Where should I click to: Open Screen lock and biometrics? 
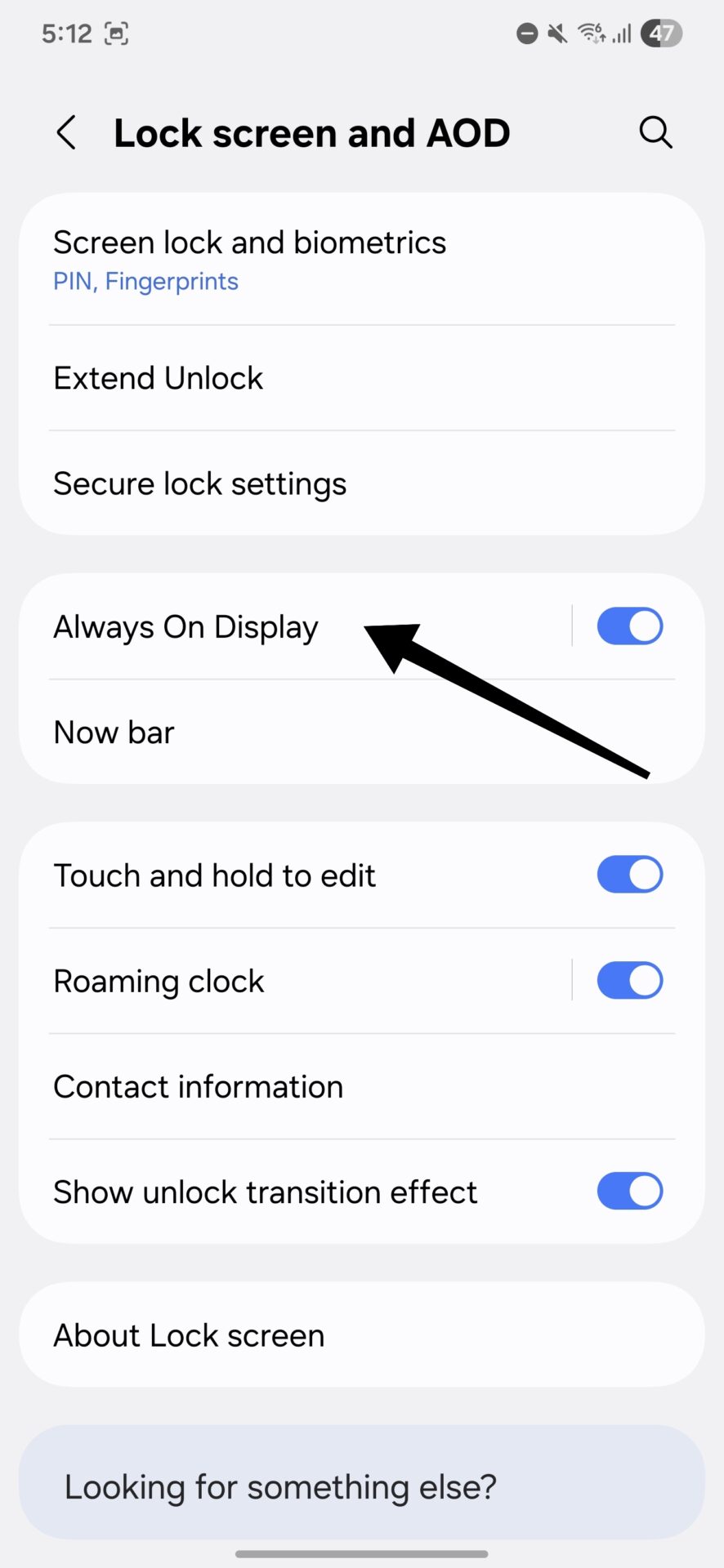click(362, 260)
